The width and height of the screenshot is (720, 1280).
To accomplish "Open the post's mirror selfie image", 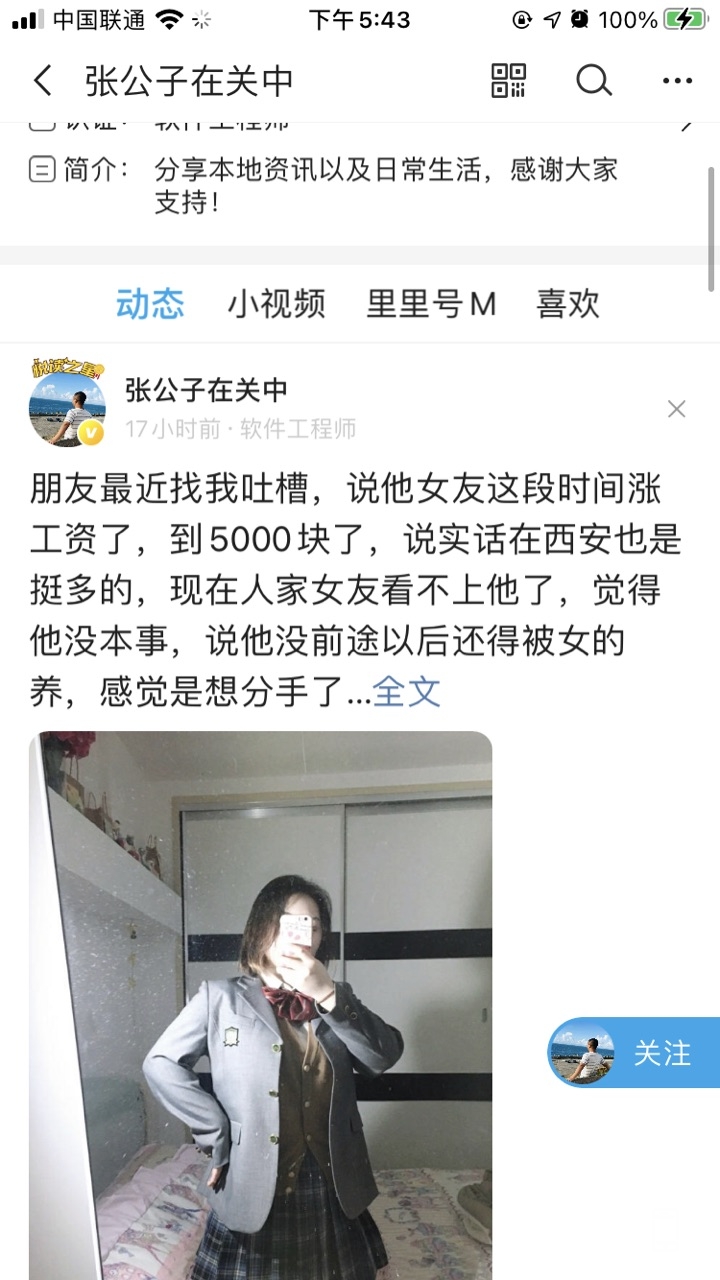I will (x=260, y=1000).
